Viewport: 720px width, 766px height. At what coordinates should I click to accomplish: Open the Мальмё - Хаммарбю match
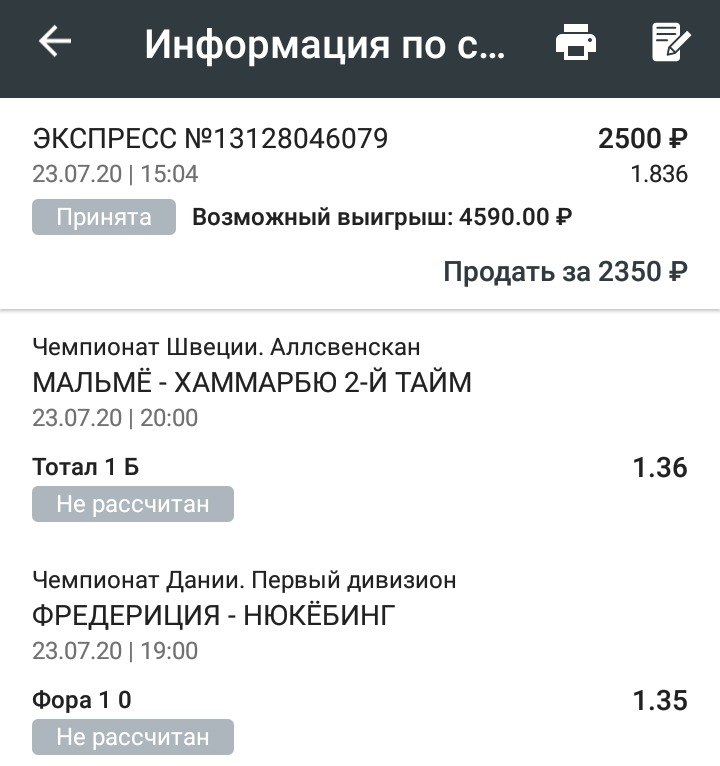tap(252, 382)
